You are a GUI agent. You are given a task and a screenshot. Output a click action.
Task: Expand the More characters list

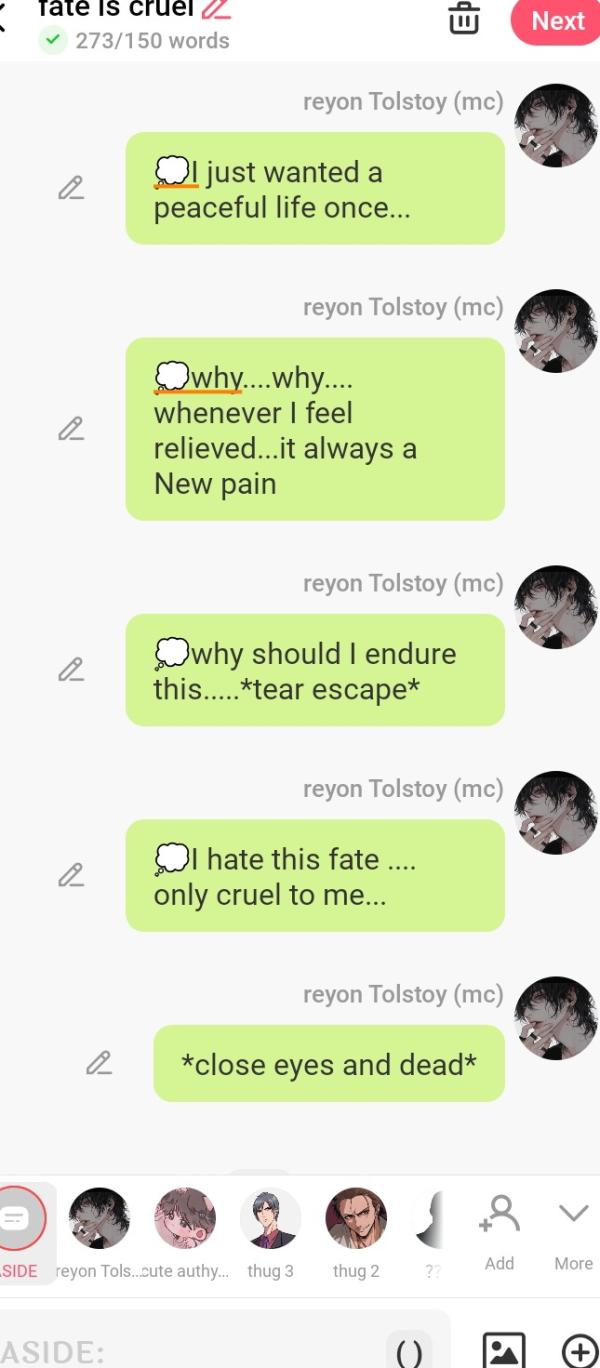click(573, 1230)
